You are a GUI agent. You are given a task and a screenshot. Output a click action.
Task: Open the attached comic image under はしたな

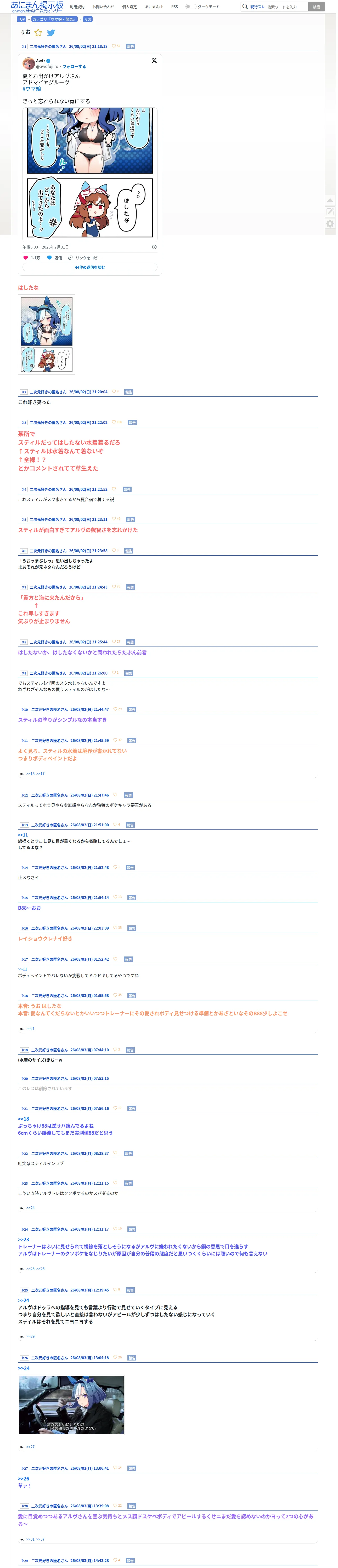[47, 334]
